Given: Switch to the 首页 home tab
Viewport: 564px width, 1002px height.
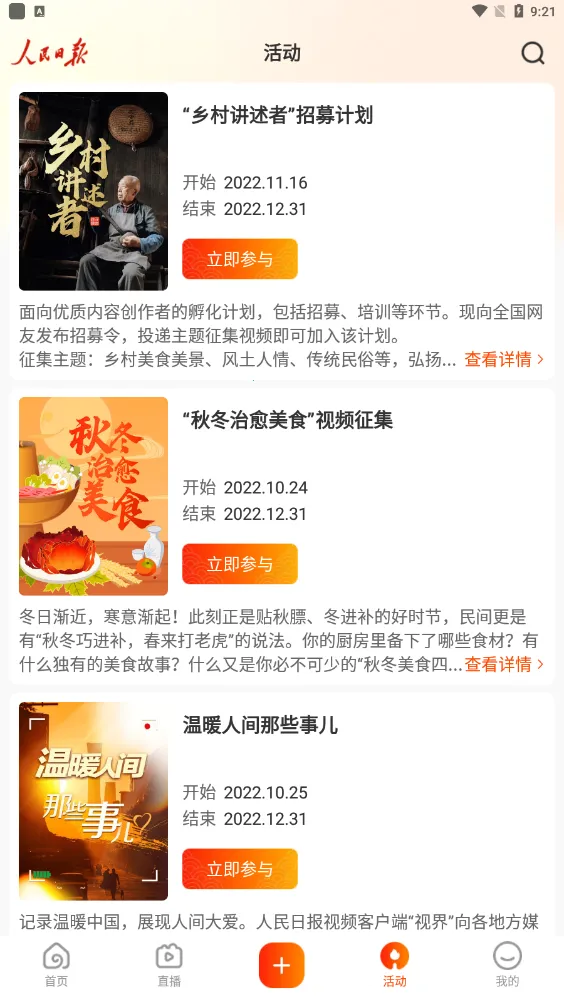Looking at the screenshot, I should point(56,965).
